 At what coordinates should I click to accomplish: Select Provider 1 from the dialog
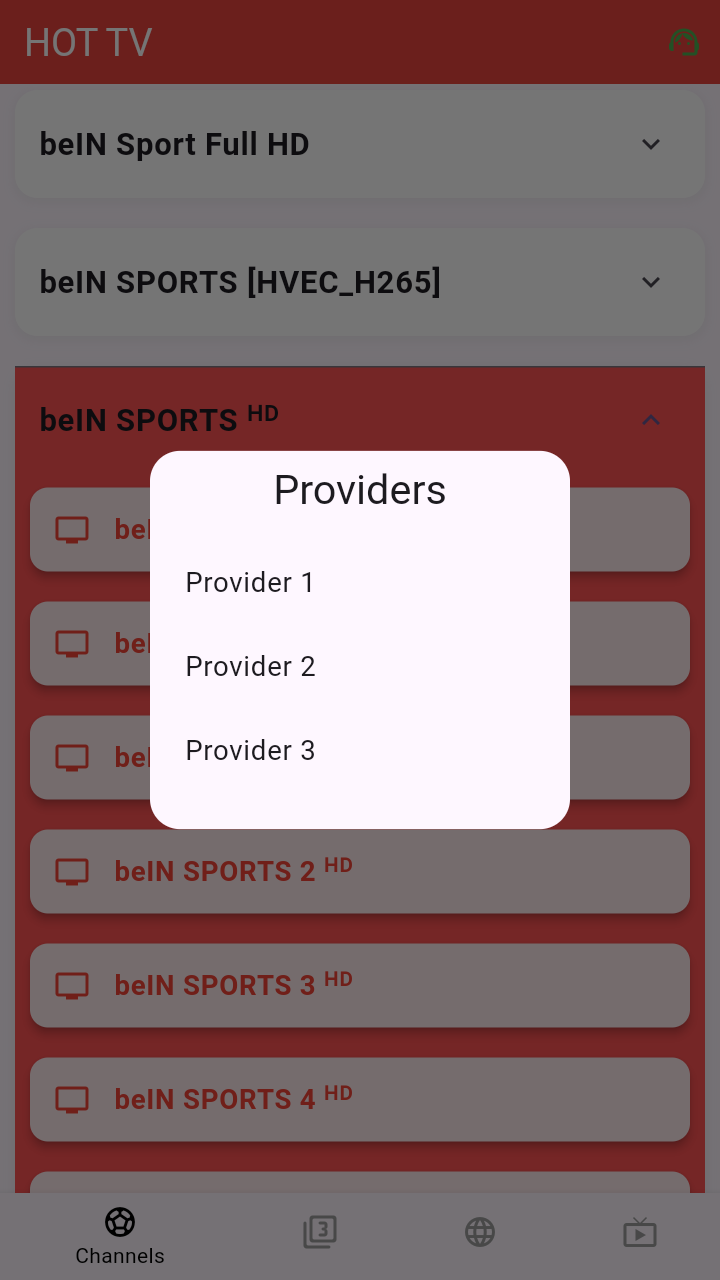click(x=250, y=582)
